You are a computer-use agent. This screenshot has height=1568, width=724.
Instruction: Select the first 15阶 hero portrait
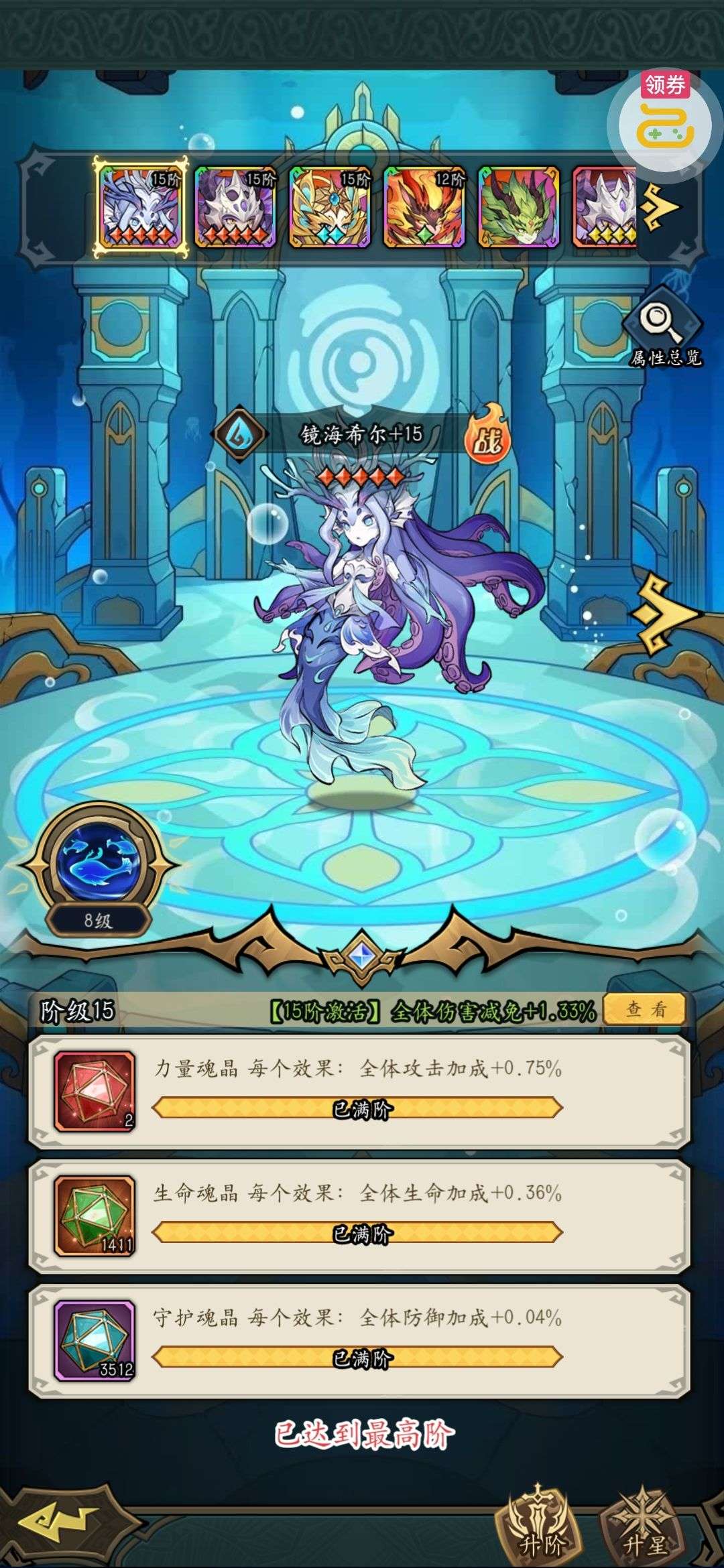point(141,207)
